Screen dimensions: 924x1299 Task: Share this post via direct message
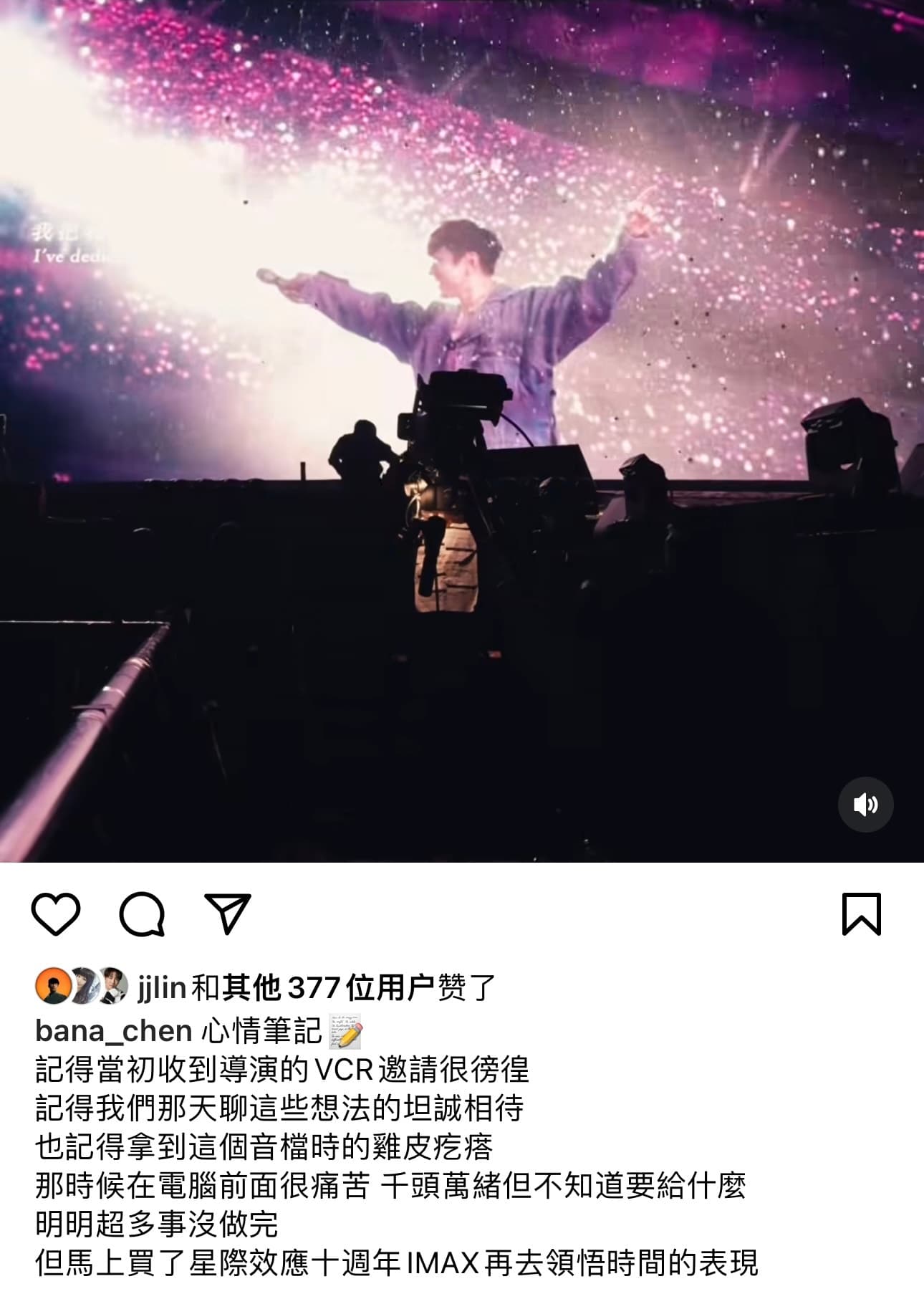228,914
